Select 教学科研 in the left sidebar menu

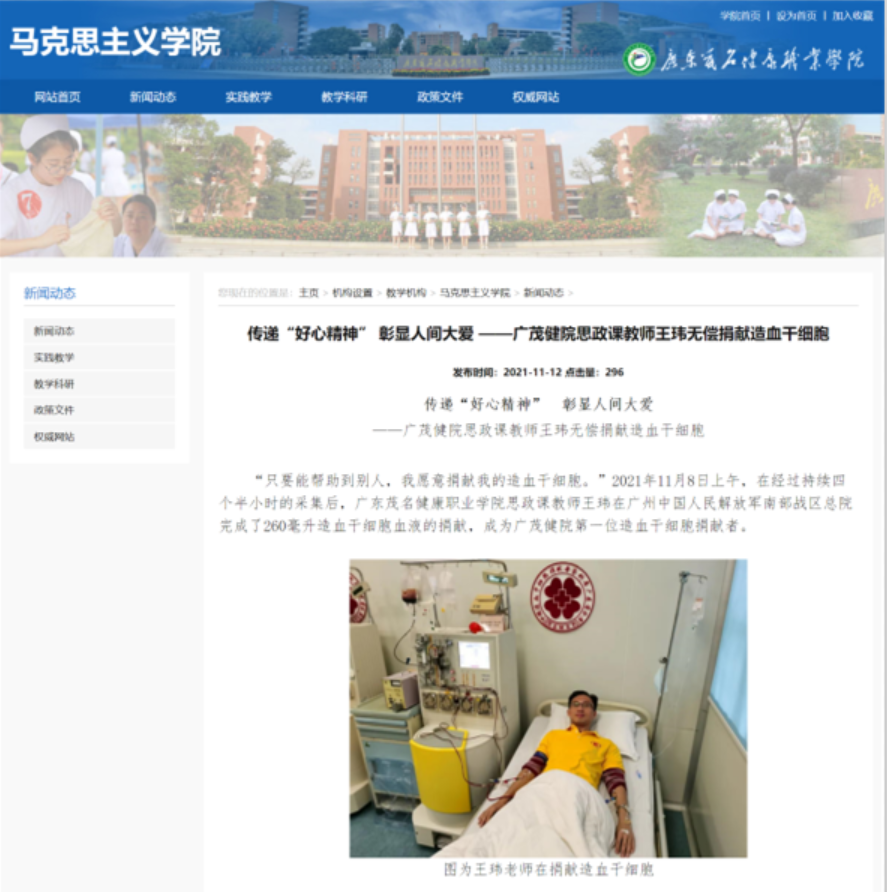tap(54, 384)
